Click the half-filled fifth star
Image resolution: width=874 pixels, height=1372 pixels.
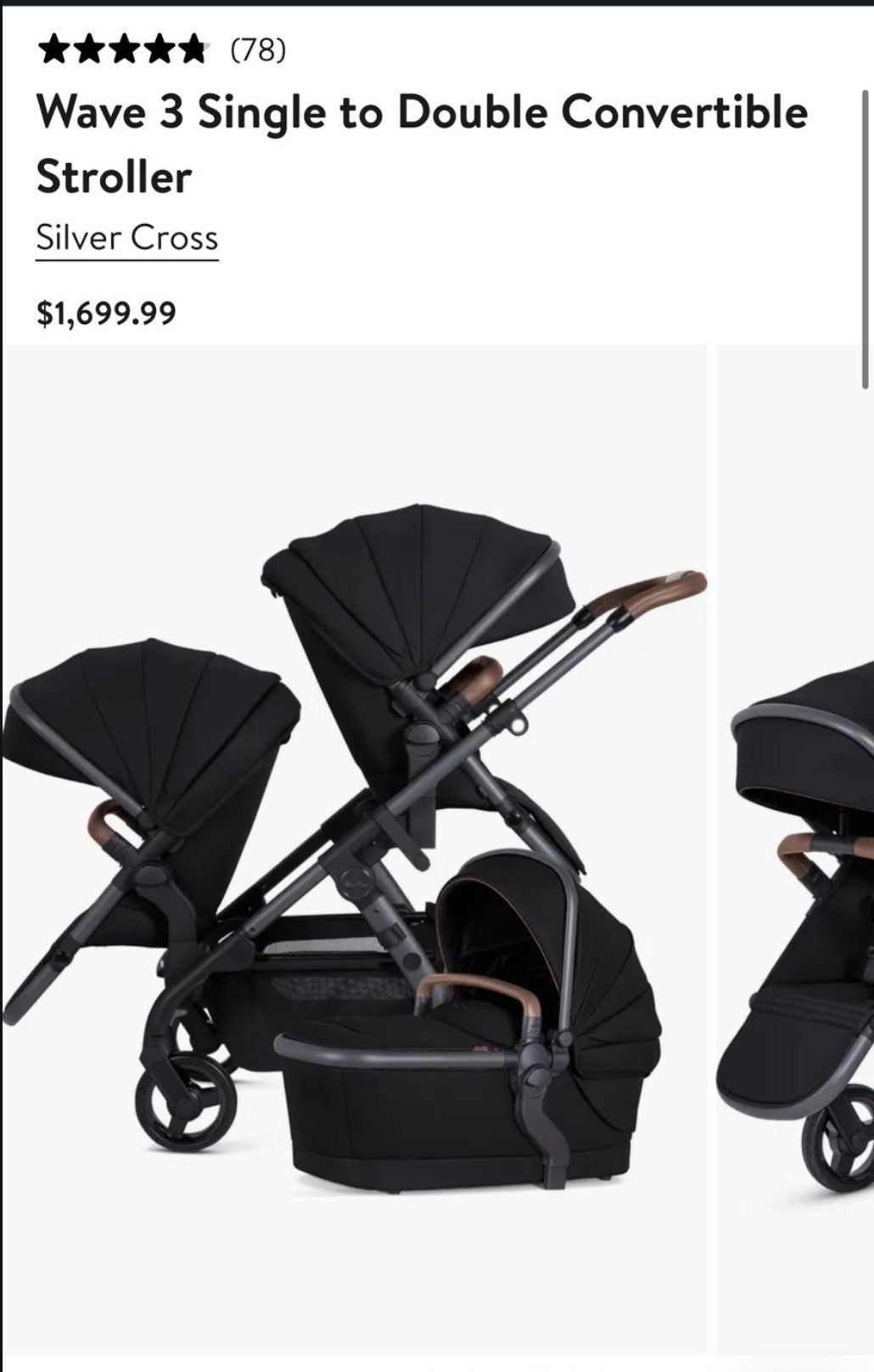[192, 51]
